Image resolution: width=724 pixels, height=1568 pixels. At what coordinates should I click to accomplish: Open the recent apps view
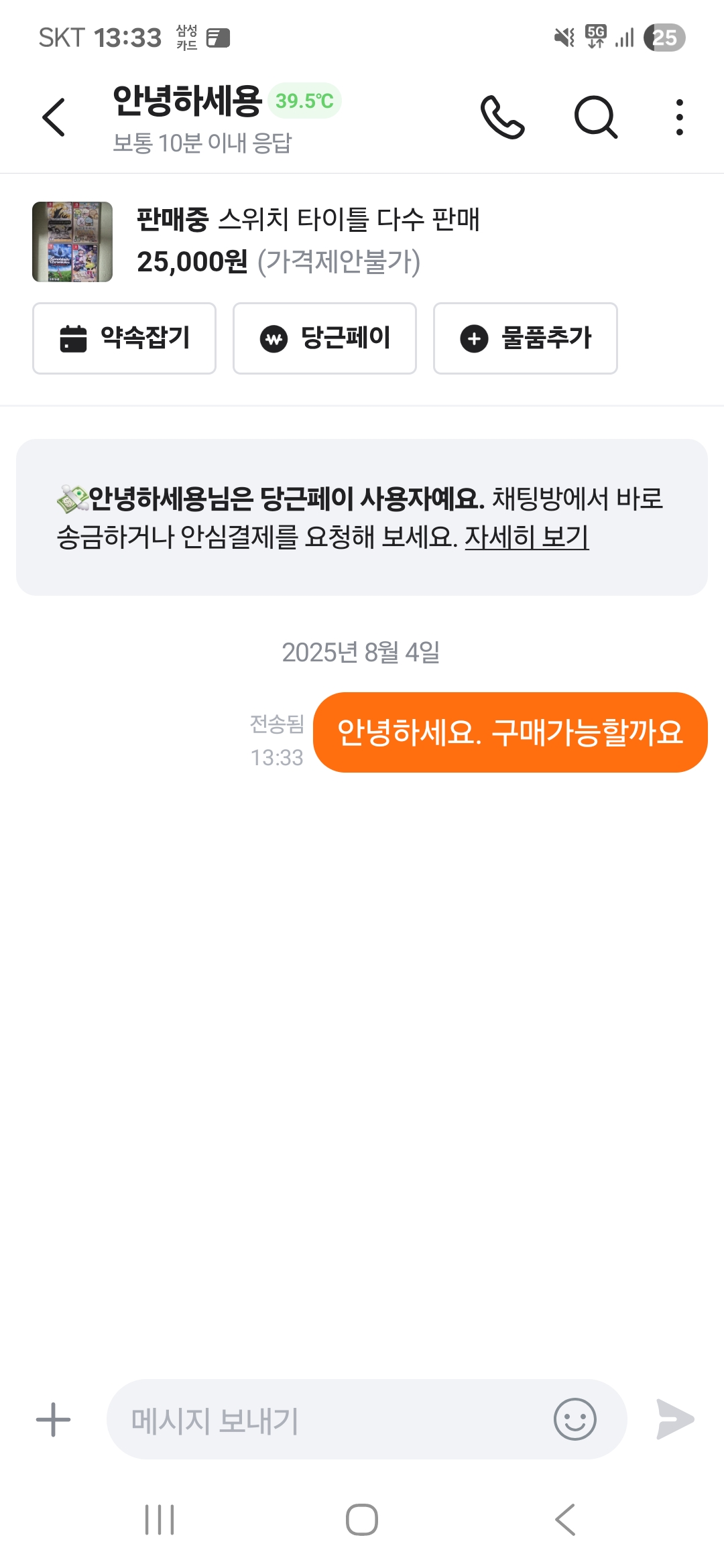click(160, 1520)
